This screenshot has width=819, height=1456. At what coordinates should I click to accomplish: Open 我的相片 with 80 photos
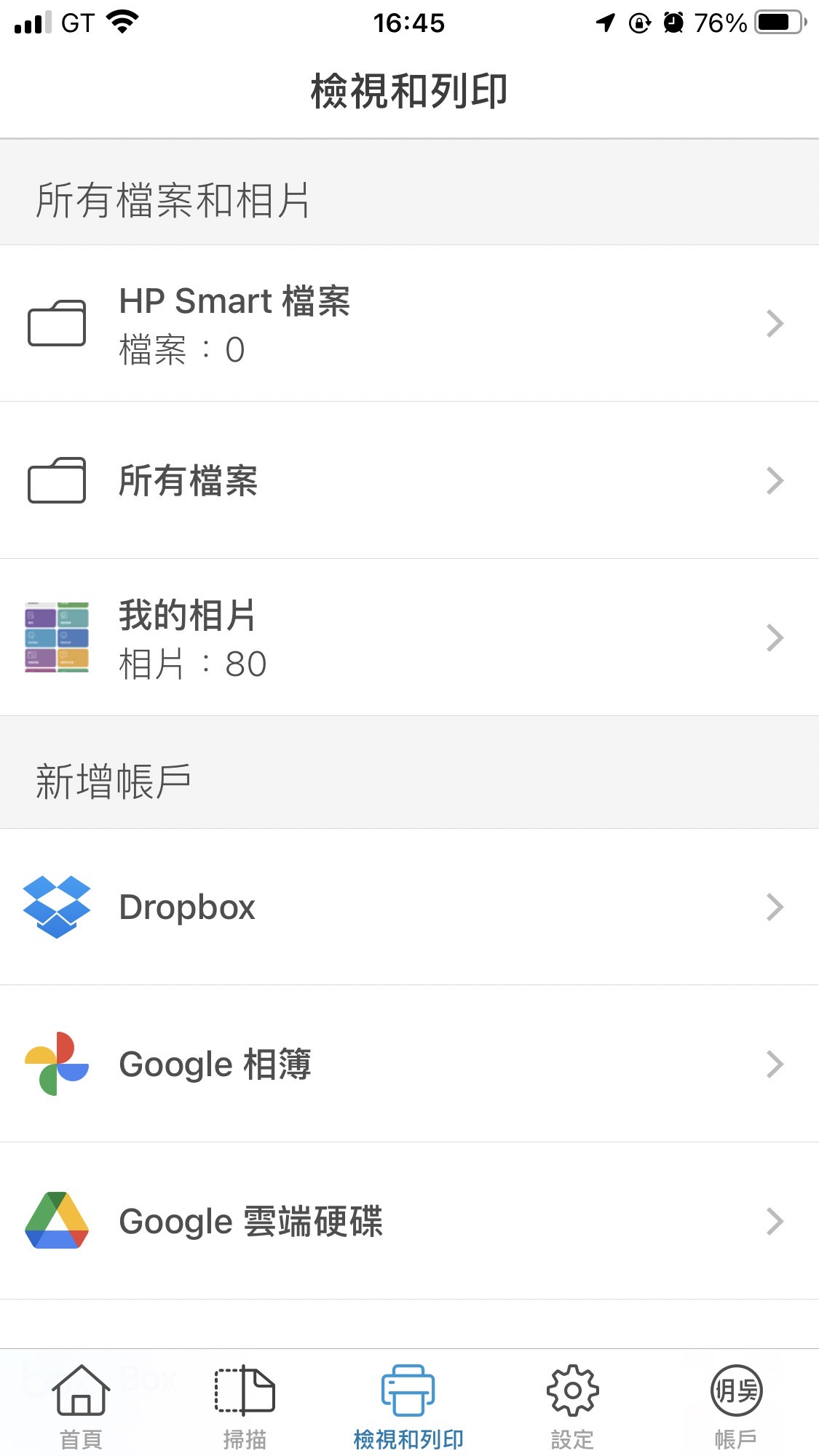click(409, 637)
